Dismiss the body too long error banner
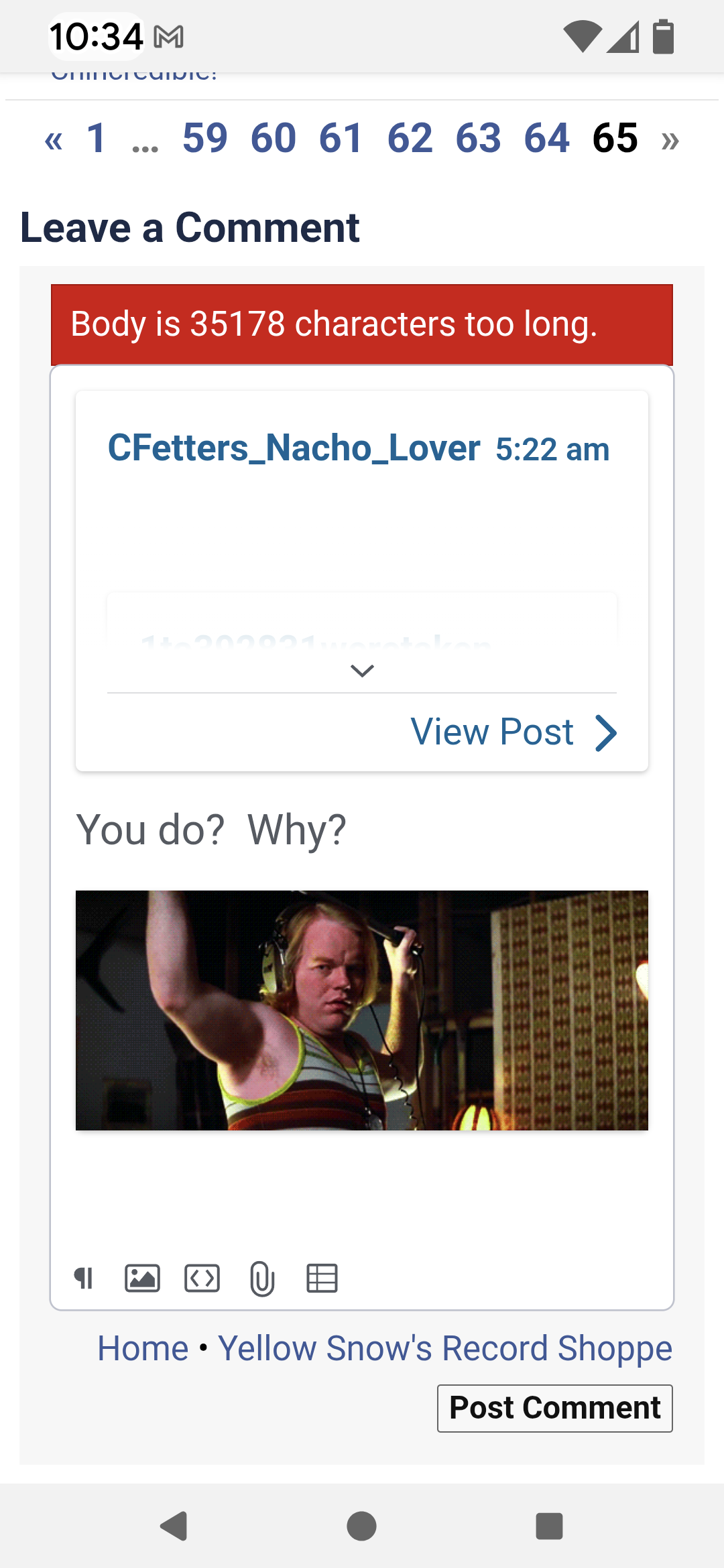Viewport: 724px width, 1568px height. pyautogui.click(x=362, y=324)
